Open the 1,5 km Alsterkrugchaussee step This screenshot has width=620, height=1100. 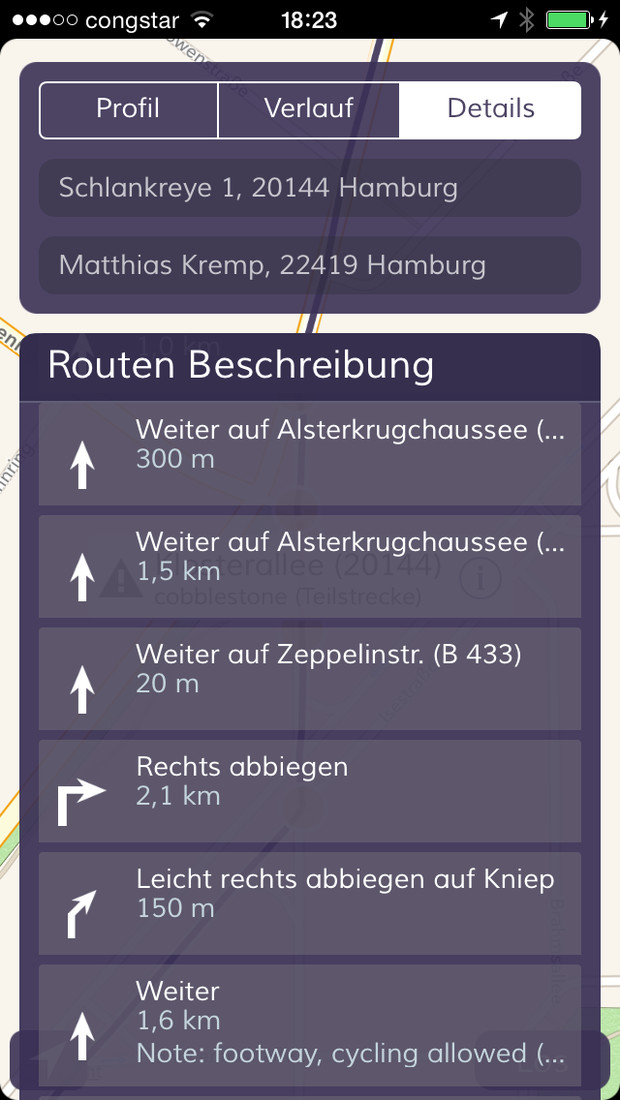309,566
